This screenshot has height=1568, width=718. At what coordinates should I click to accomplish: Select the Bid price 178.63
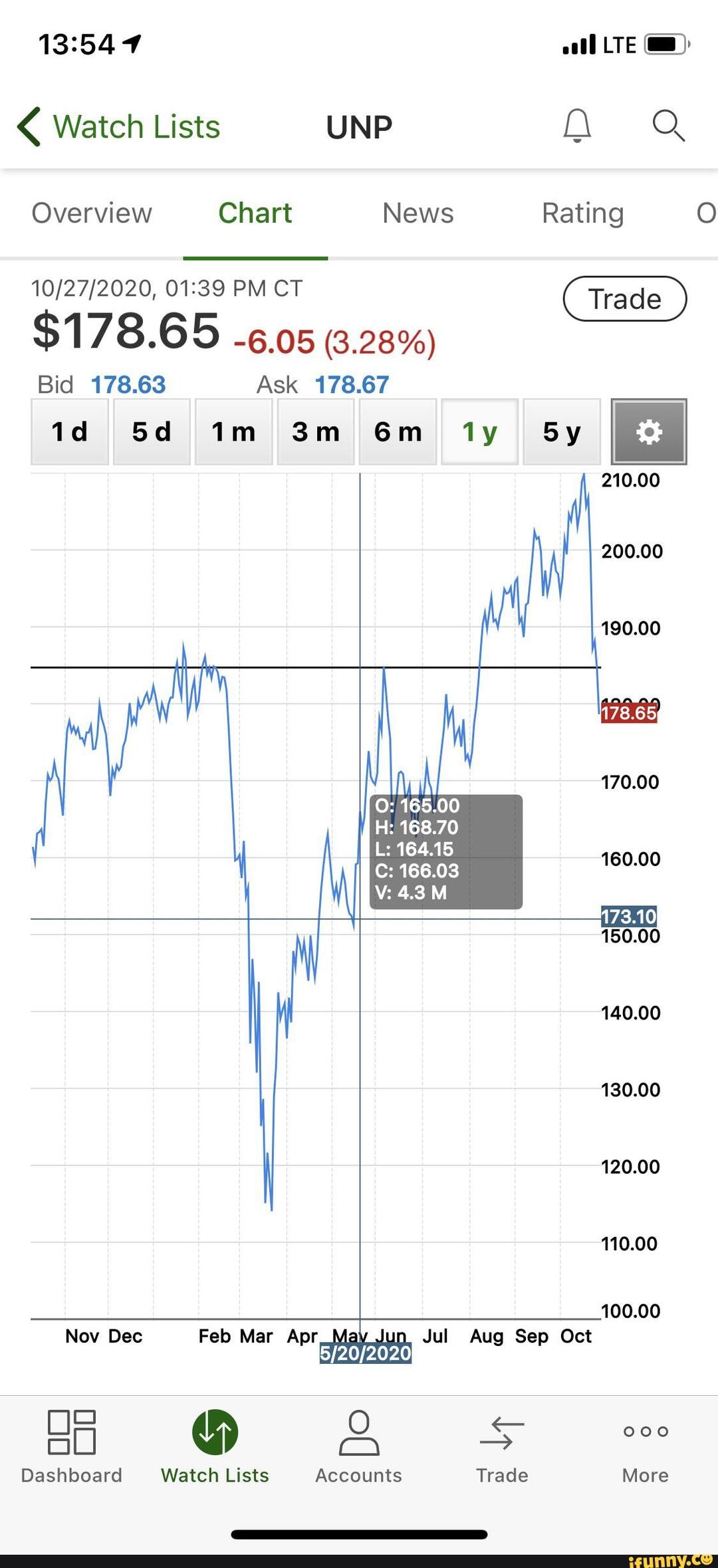point(128,384)
